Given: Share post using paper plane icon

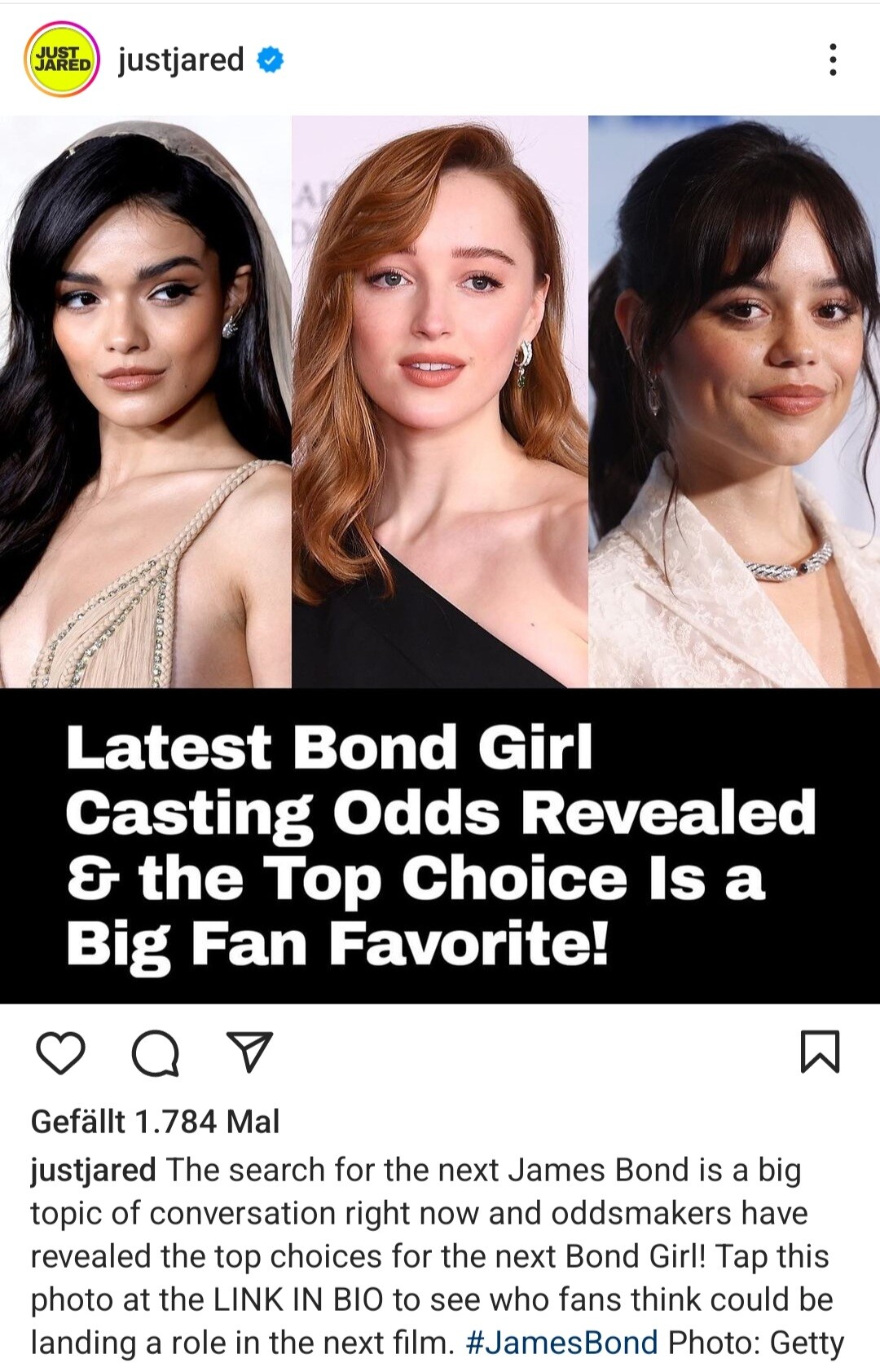Looking at the screenshot, I should (x=249, y=1052).
